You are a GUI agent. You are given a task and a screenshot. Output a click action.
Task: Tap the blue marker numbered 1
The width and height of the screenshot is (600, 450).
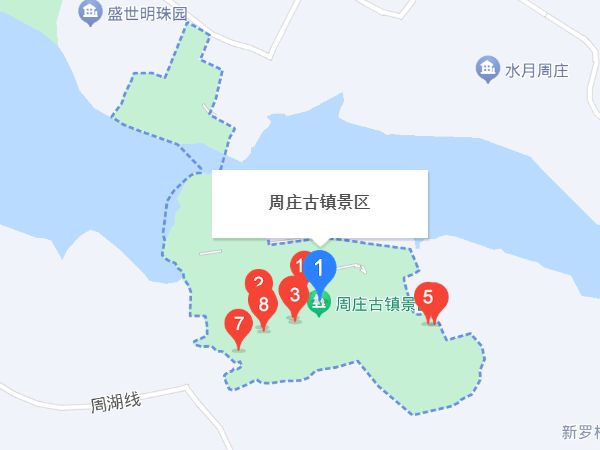318,269
